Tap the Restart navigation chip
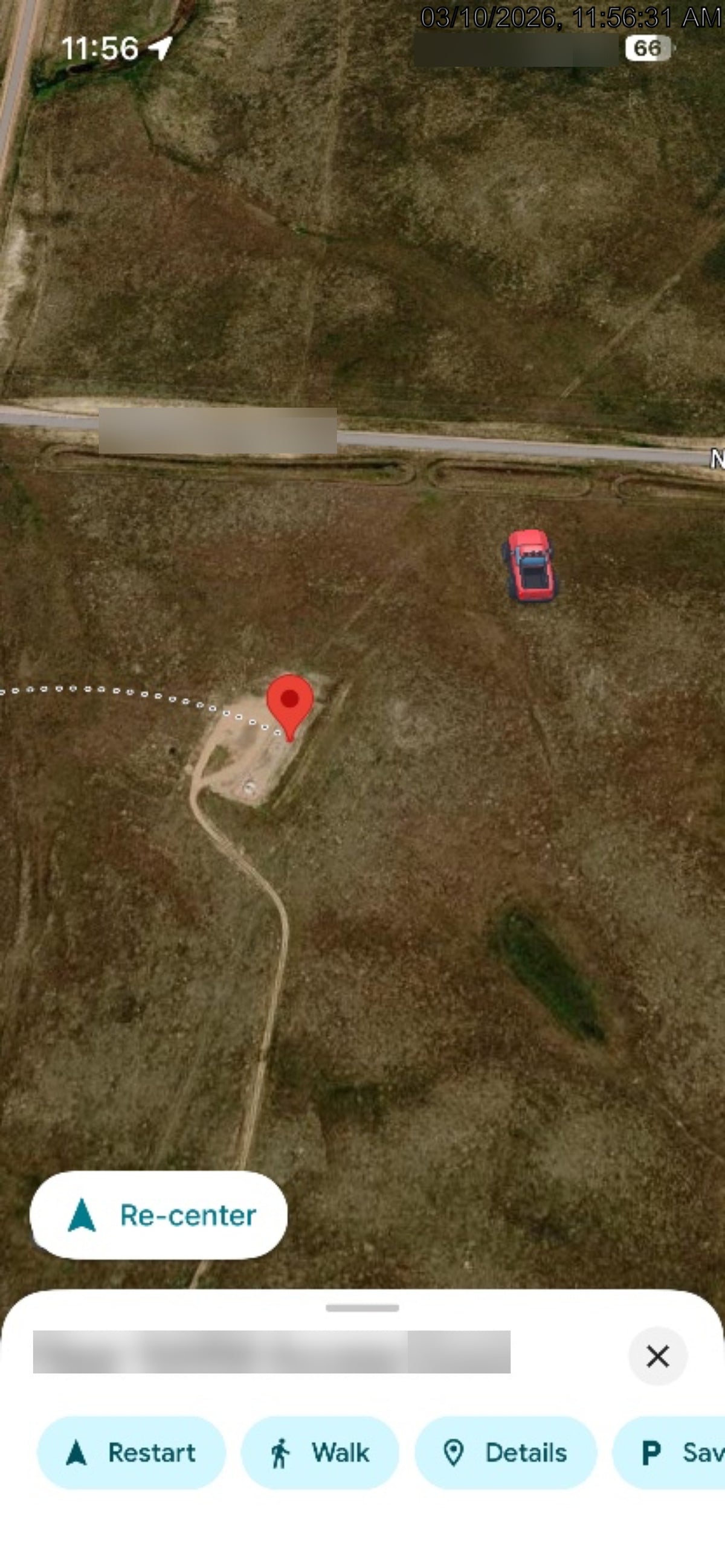Image resolution: width=725 pixels, height=1568 pixels. point(132,1453)
